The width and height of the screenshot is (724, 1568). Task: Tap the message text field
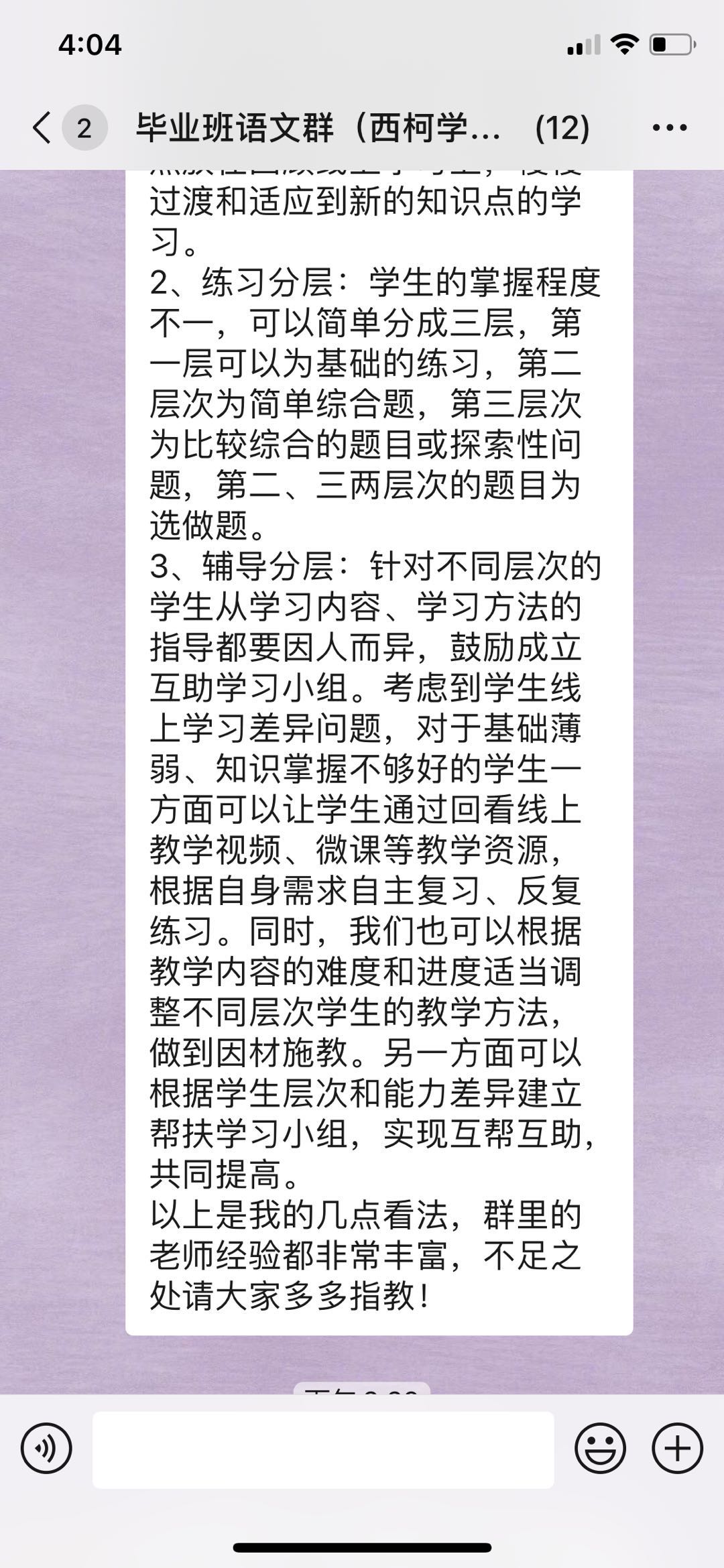point(323,1449)
